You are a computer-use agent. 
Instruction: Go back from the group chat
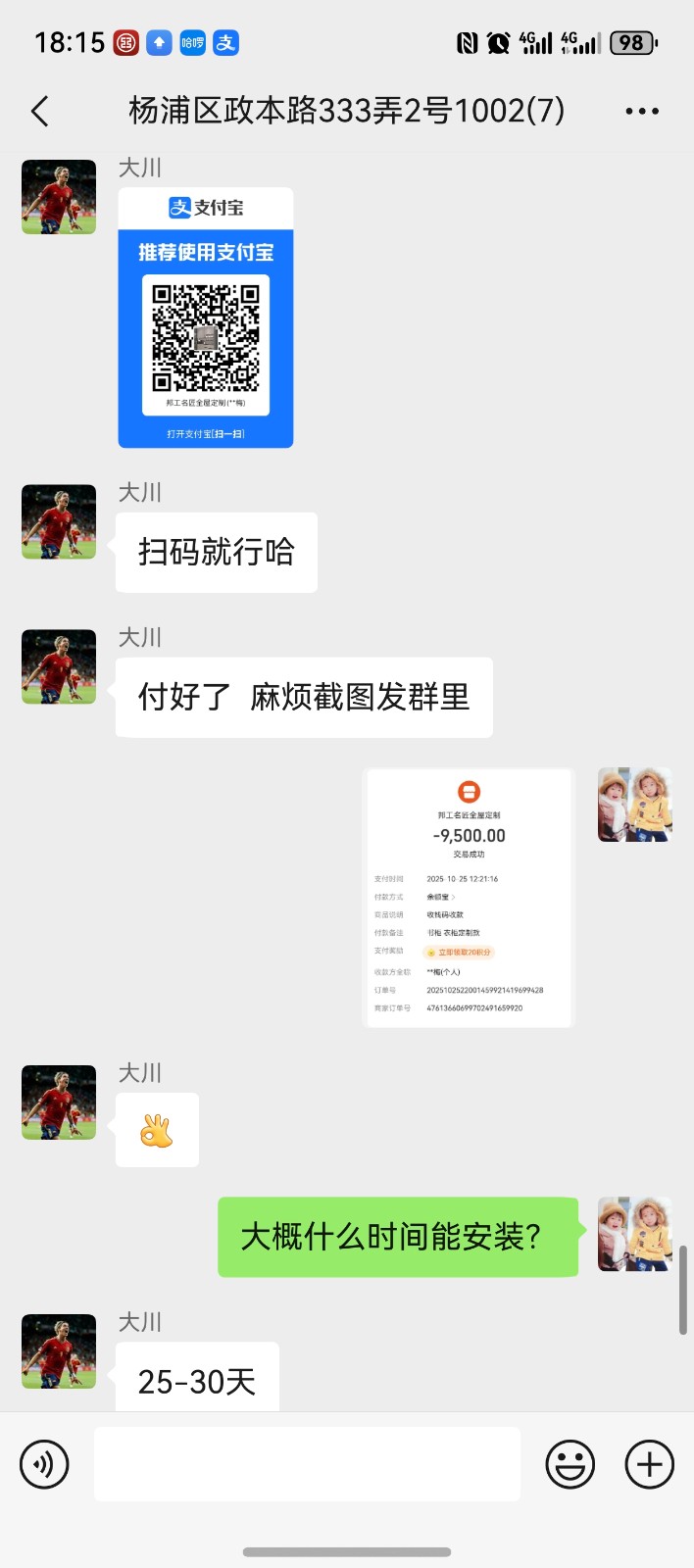(x=40, y=112)
